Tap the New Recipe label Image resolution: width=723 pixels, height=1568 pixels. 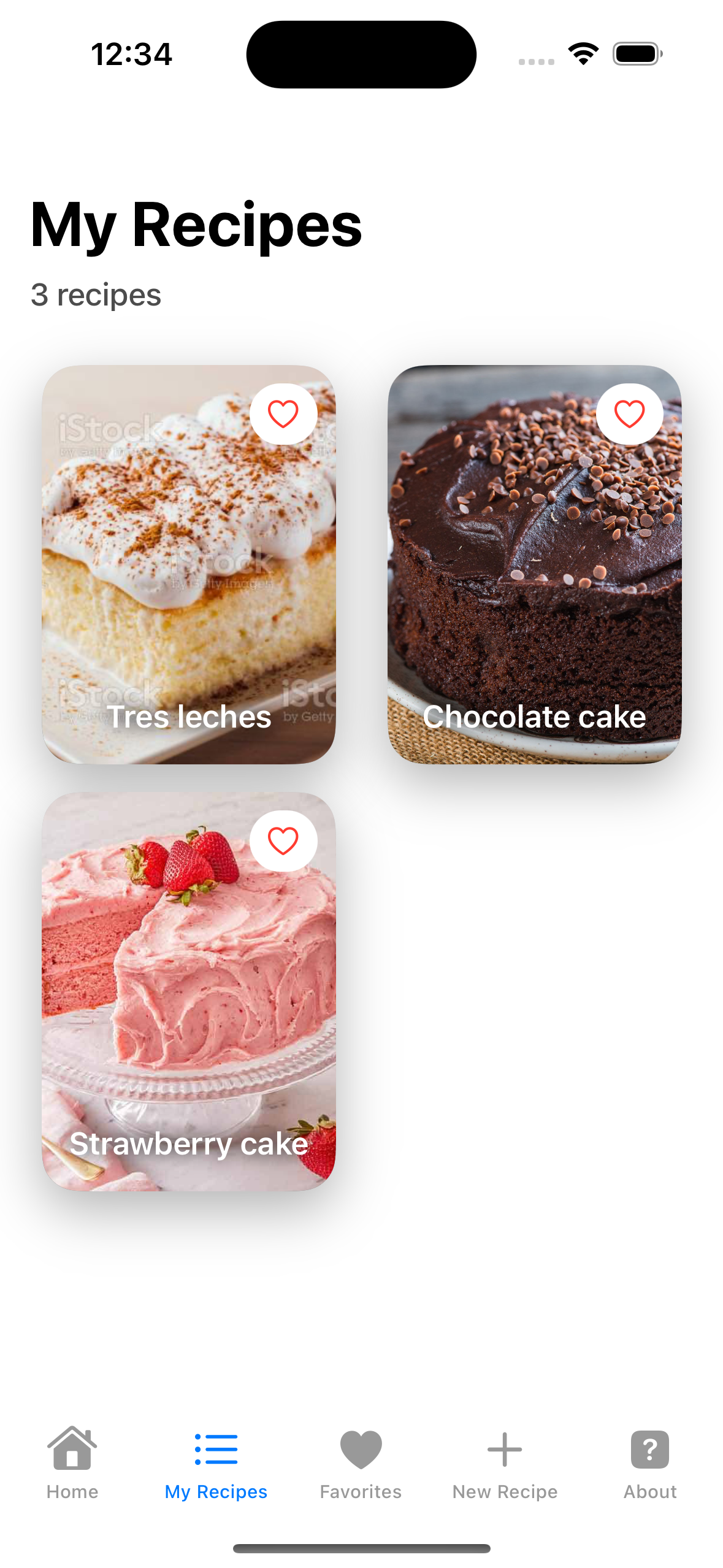(505, 1492)
